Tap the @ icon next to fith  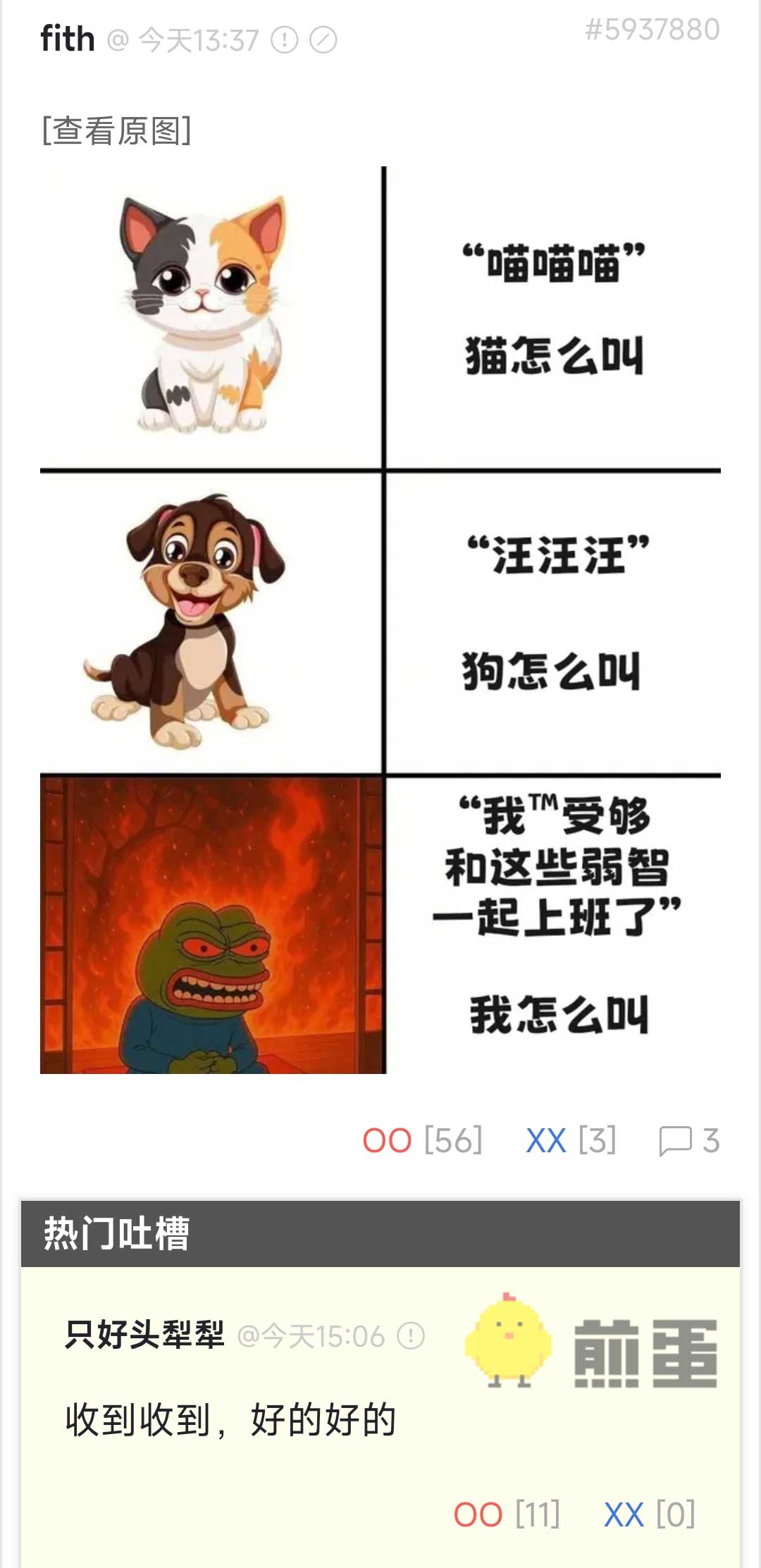pyautogui.click(x=118, y=40)
